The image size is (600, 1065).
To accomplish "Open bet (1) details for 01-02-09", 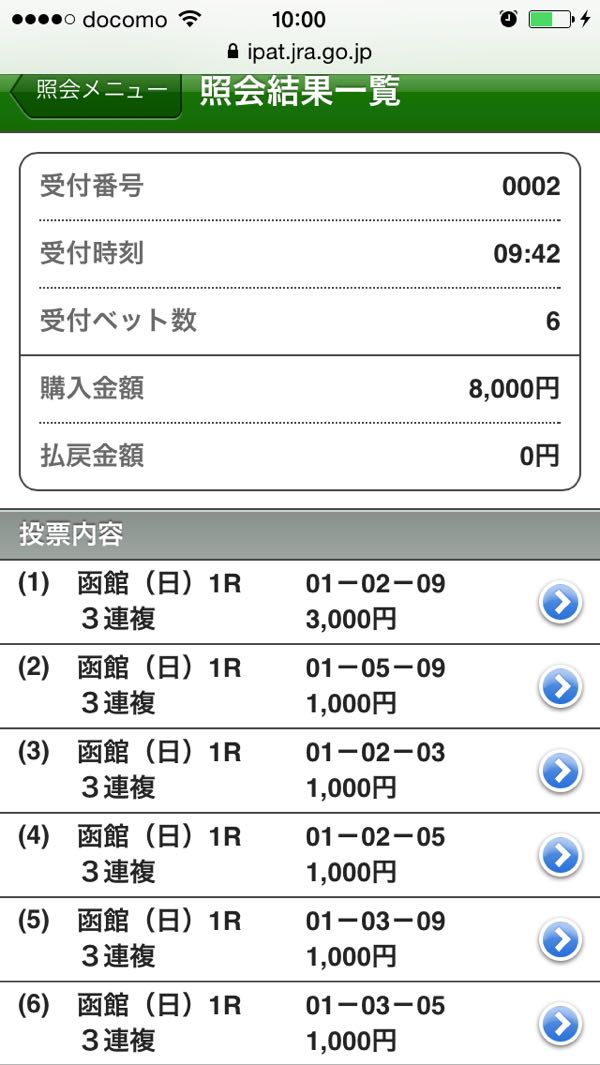I will coord(560,603).
